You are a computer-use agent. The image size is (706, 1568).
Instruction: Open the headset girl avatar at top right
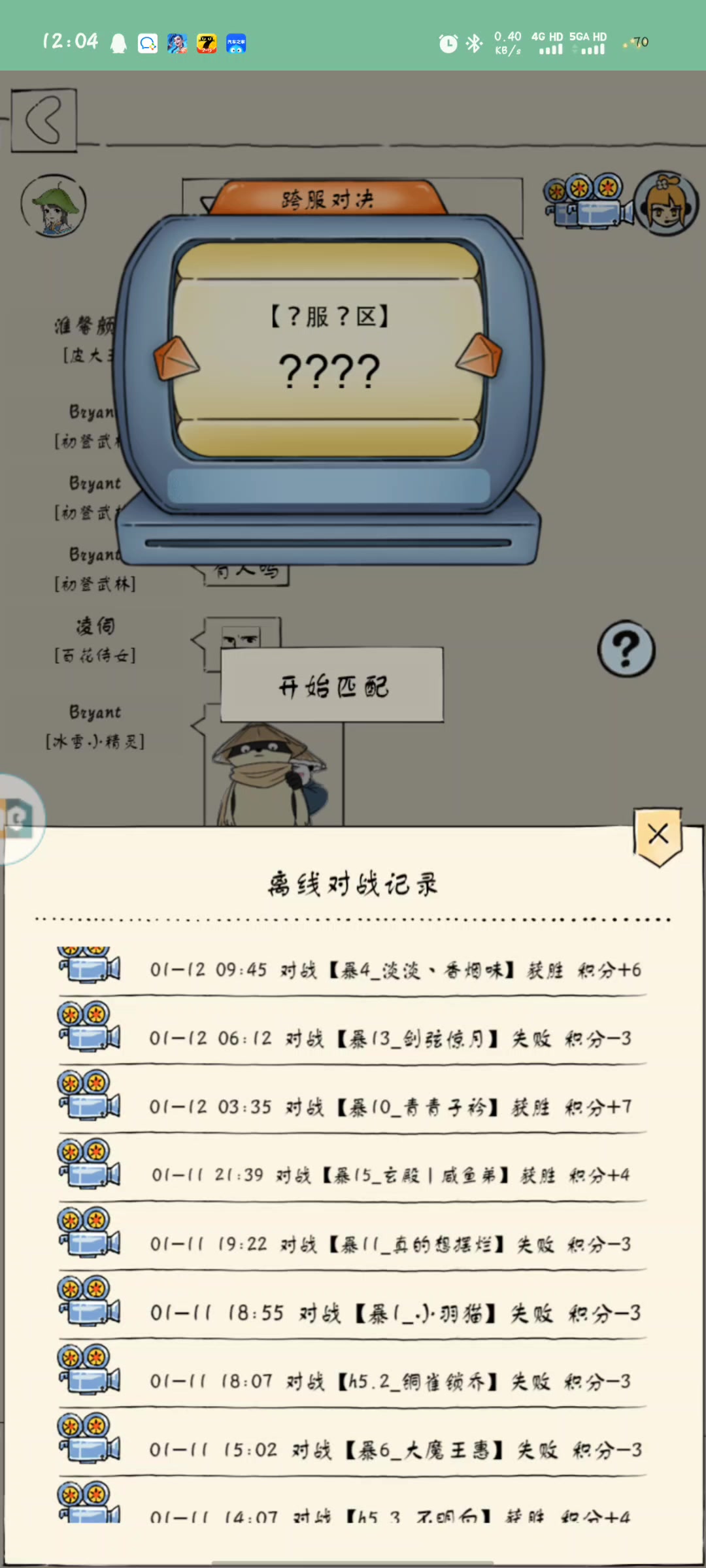(x=665, y=204)
